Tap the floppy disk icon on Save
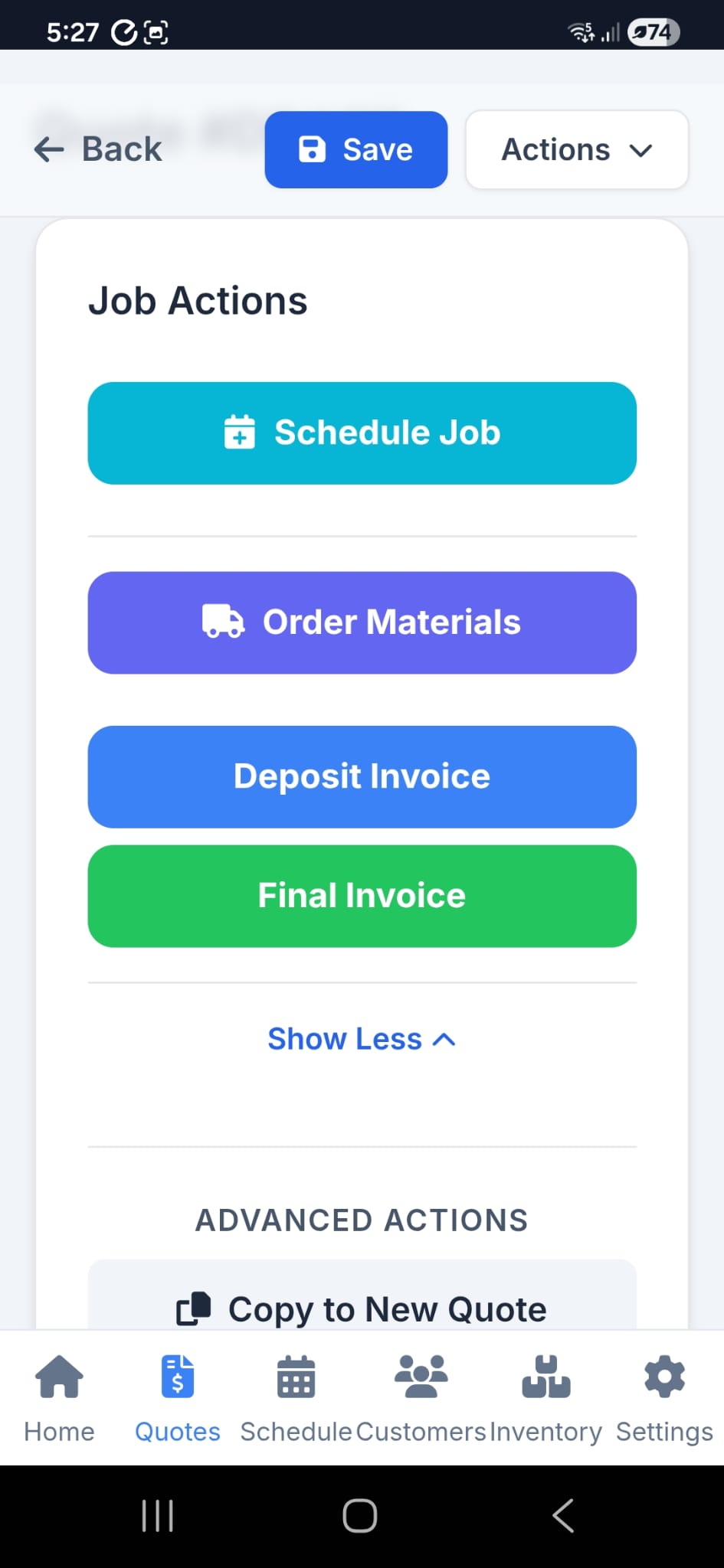This screenshot has width=724, height=1568. (x=312, y=149)
